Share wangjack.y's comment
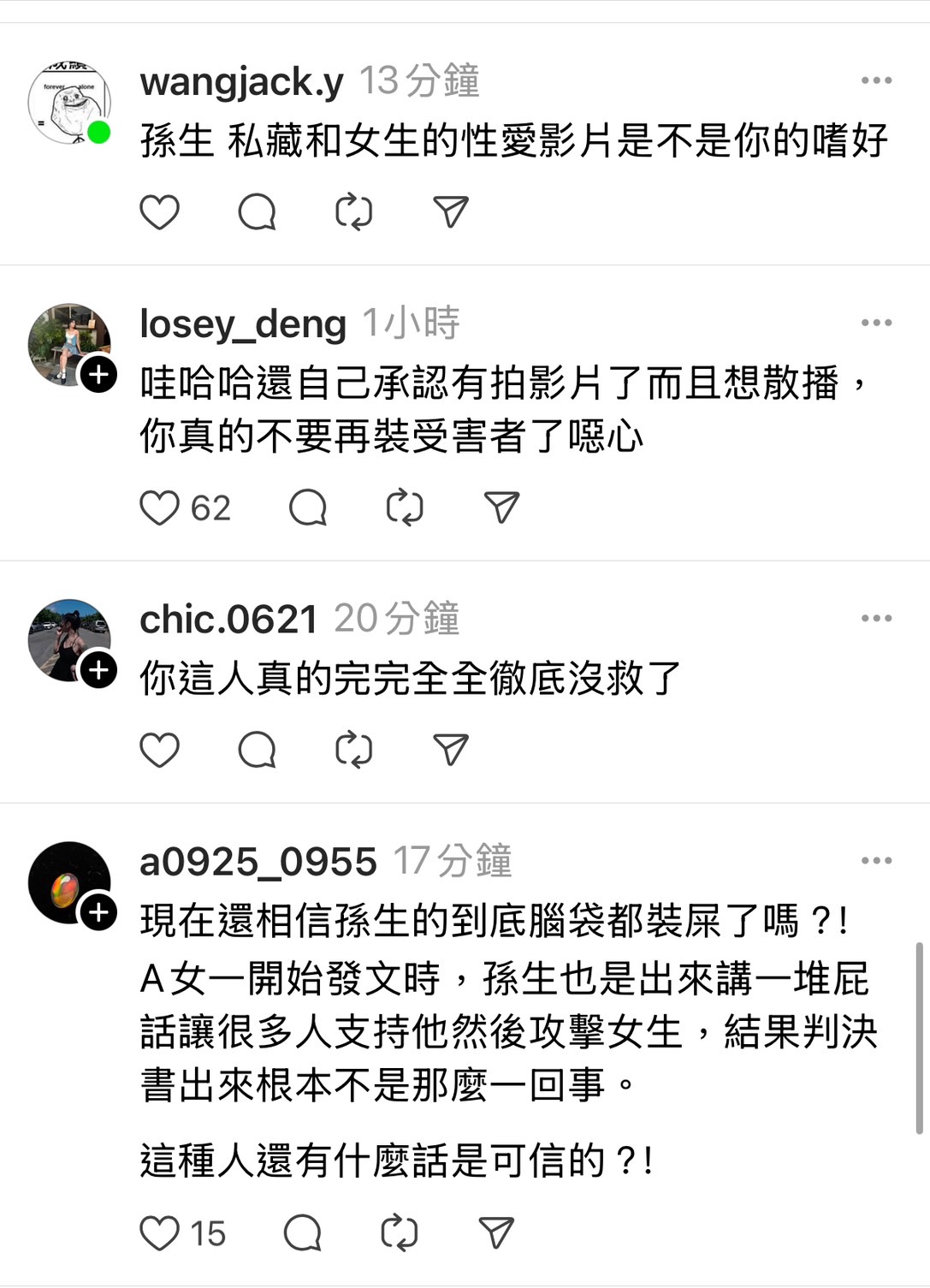Viewport: 930px width, 1288px height. point(451,212)
